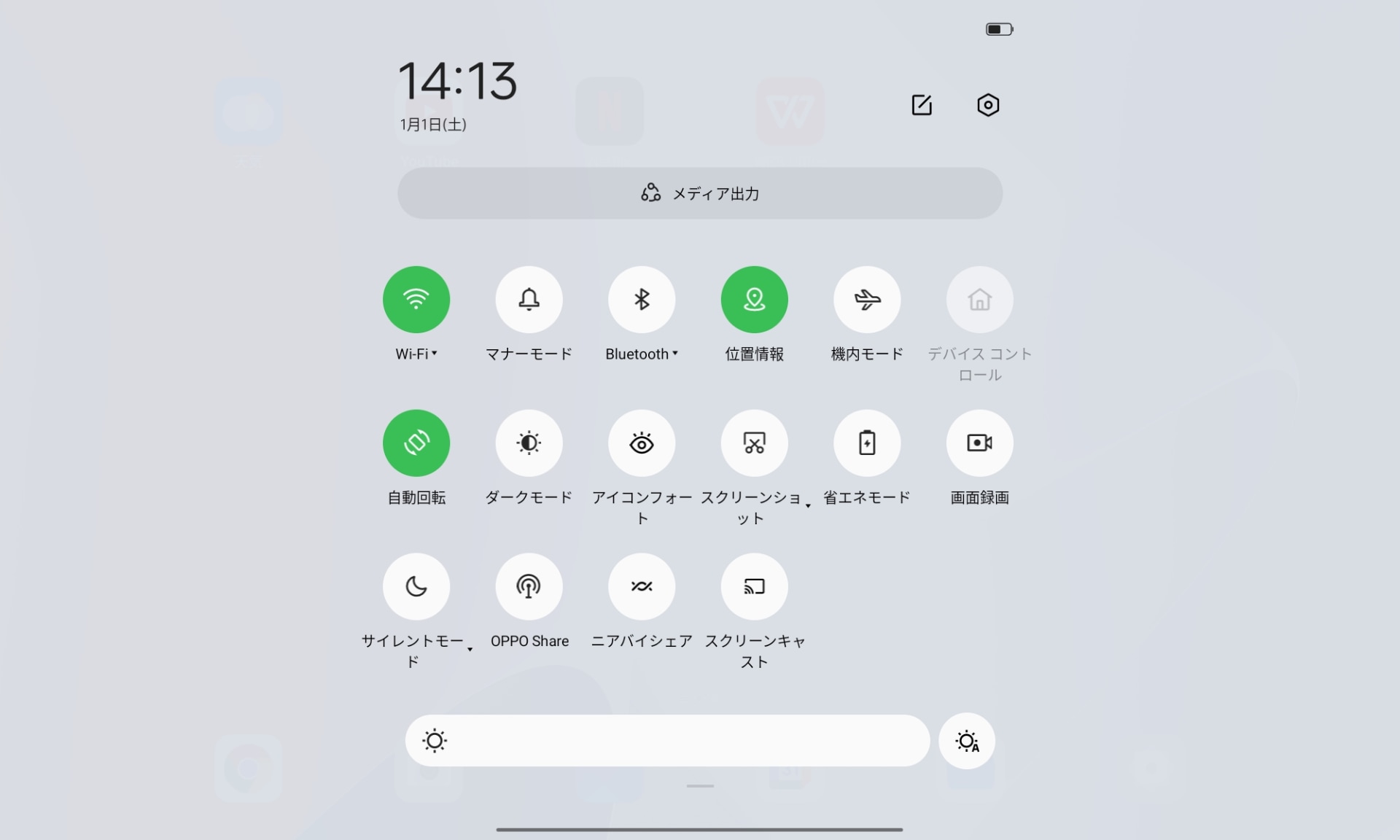Viewport: 1400px width, 840px height.
Task: Open スクリーンキャスト screen cast tile
Action: coord(754,586)
